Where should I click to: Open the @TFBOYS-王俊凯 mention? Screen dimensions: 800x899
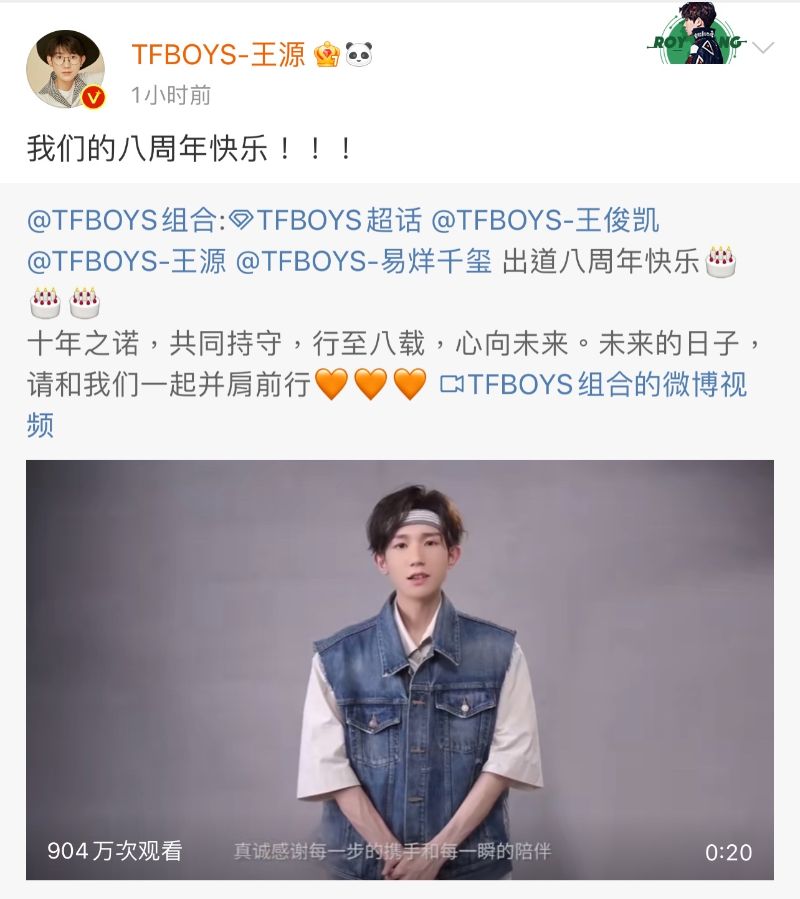pyautogui.click(x=544, y=221)
